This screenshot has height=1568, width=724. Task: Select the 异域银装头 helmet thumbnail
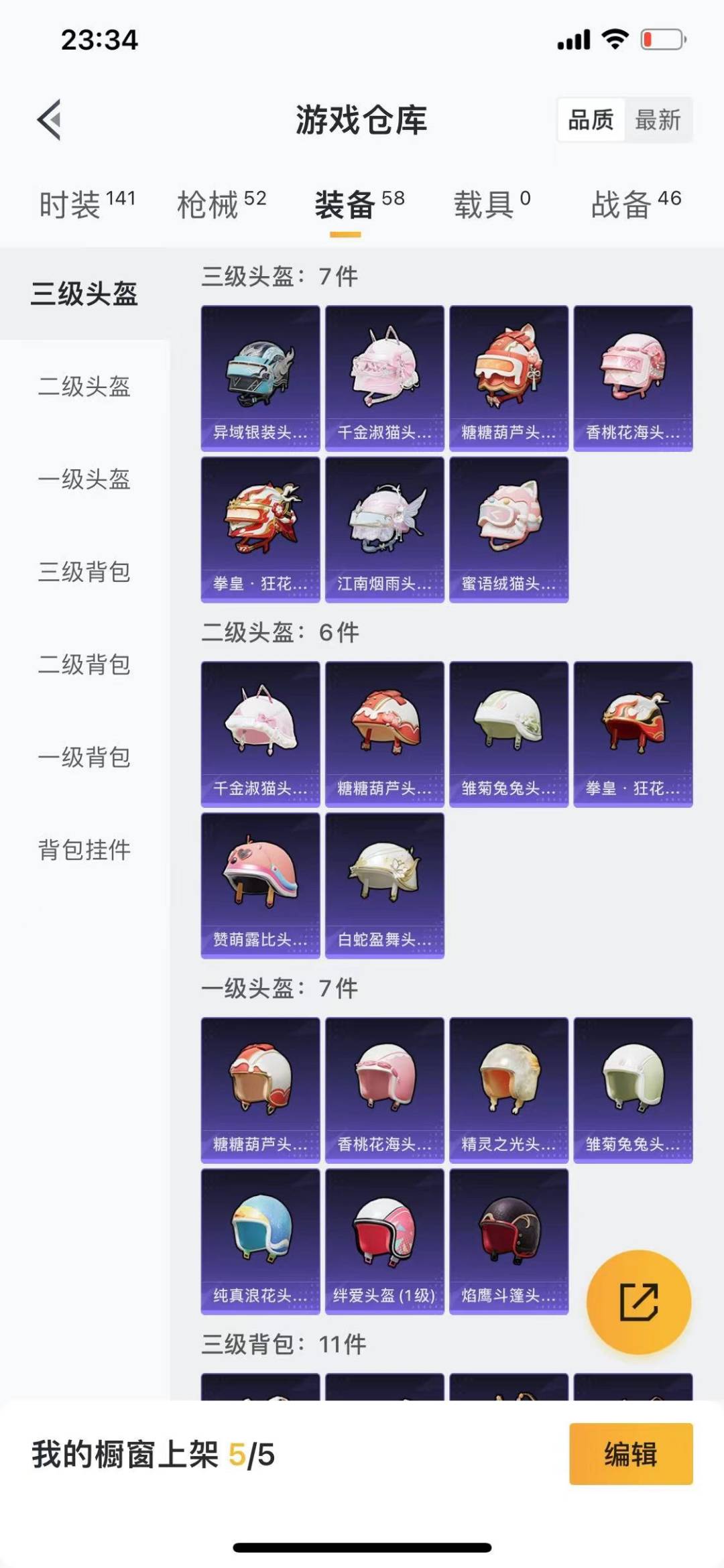click(259, 375)
